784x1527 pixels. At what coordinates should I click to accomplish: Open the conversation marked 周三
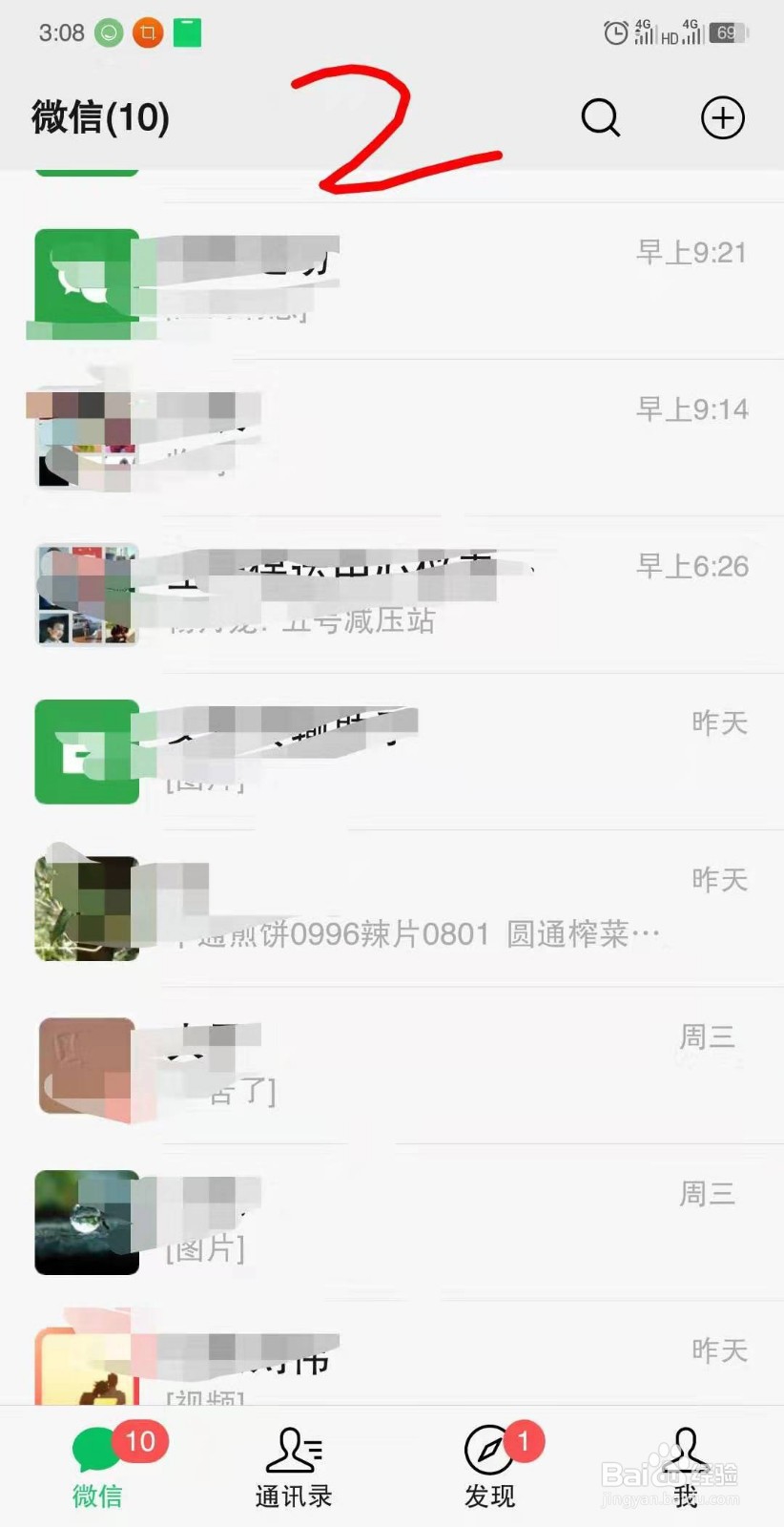382,1067
